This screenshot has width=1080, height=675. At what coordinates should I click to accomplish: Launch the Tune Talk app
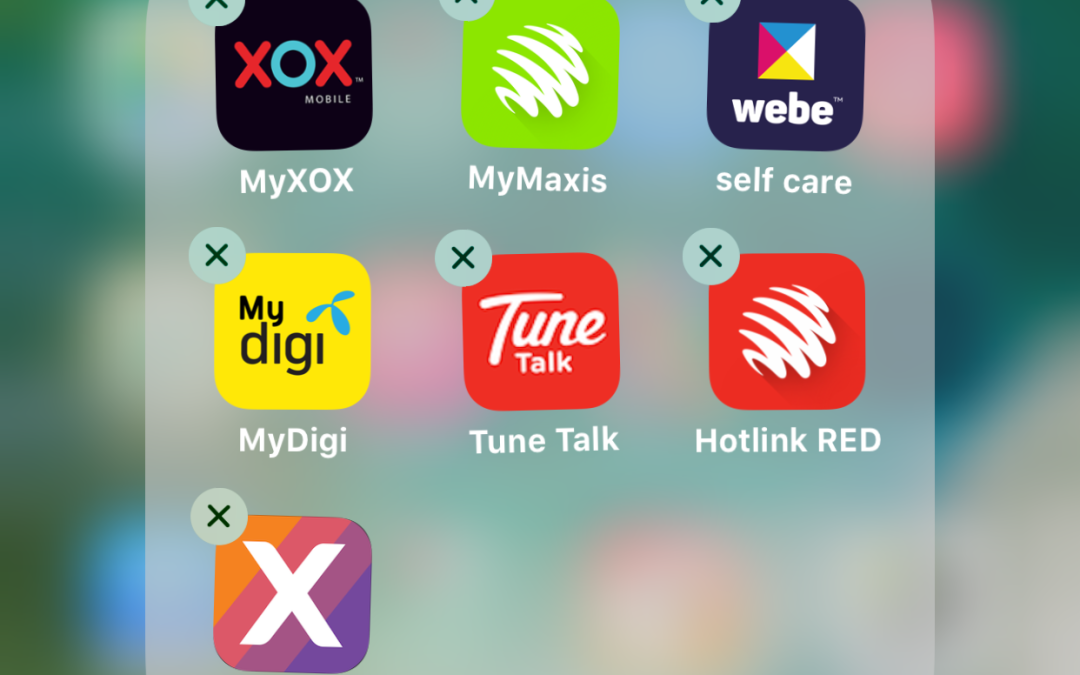click(540, 331)
